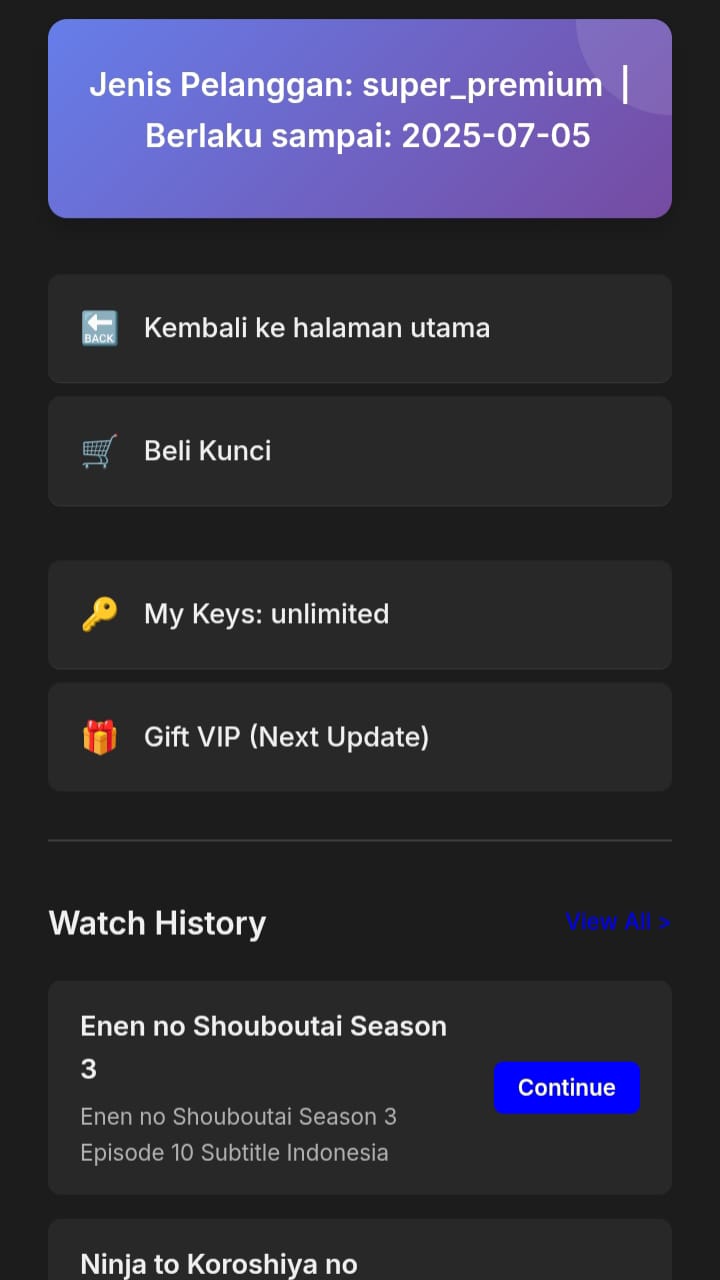Screen dimensions: 720x1280
Task: Select the Enen no Shouboutai history card
Action: click(x=360, y=1087)
